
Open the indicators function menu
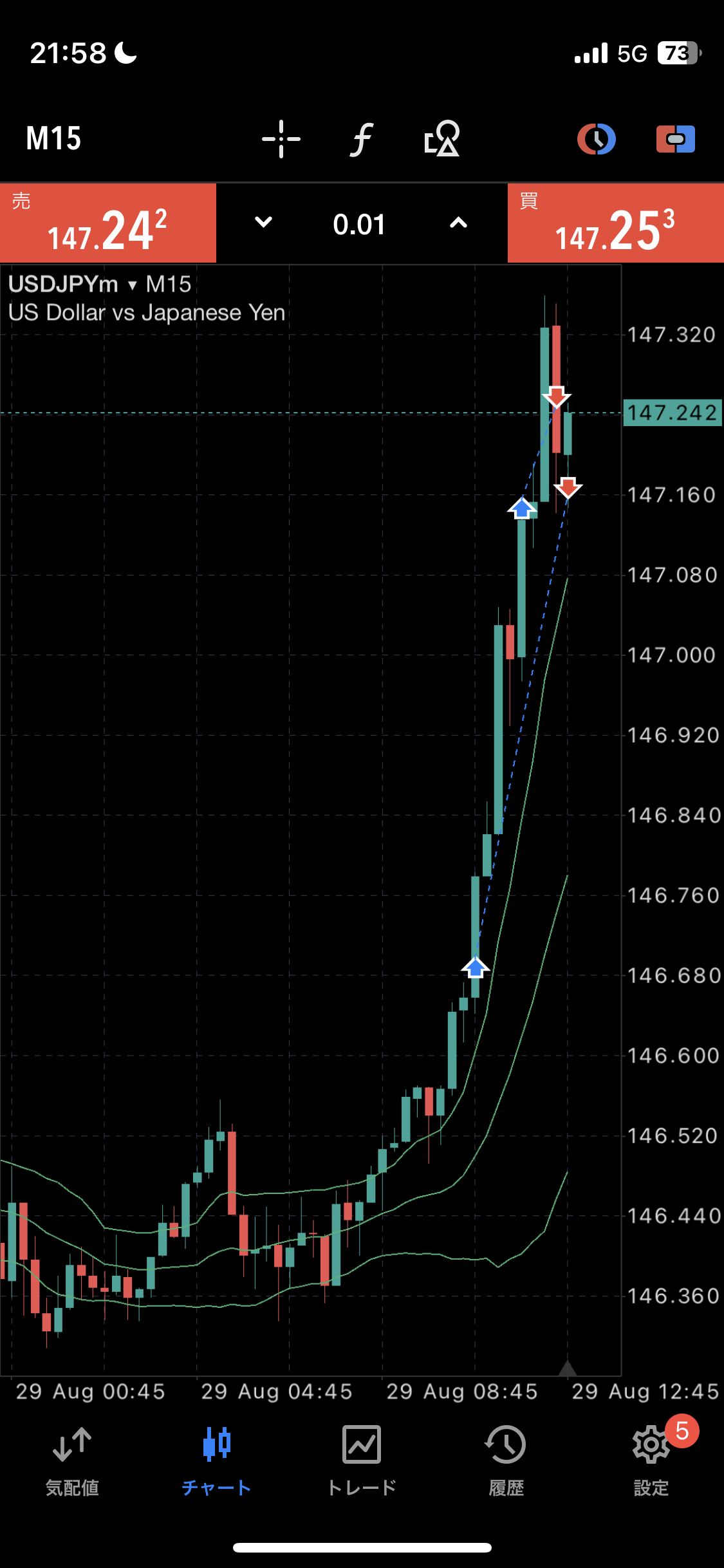click(362, 139)
